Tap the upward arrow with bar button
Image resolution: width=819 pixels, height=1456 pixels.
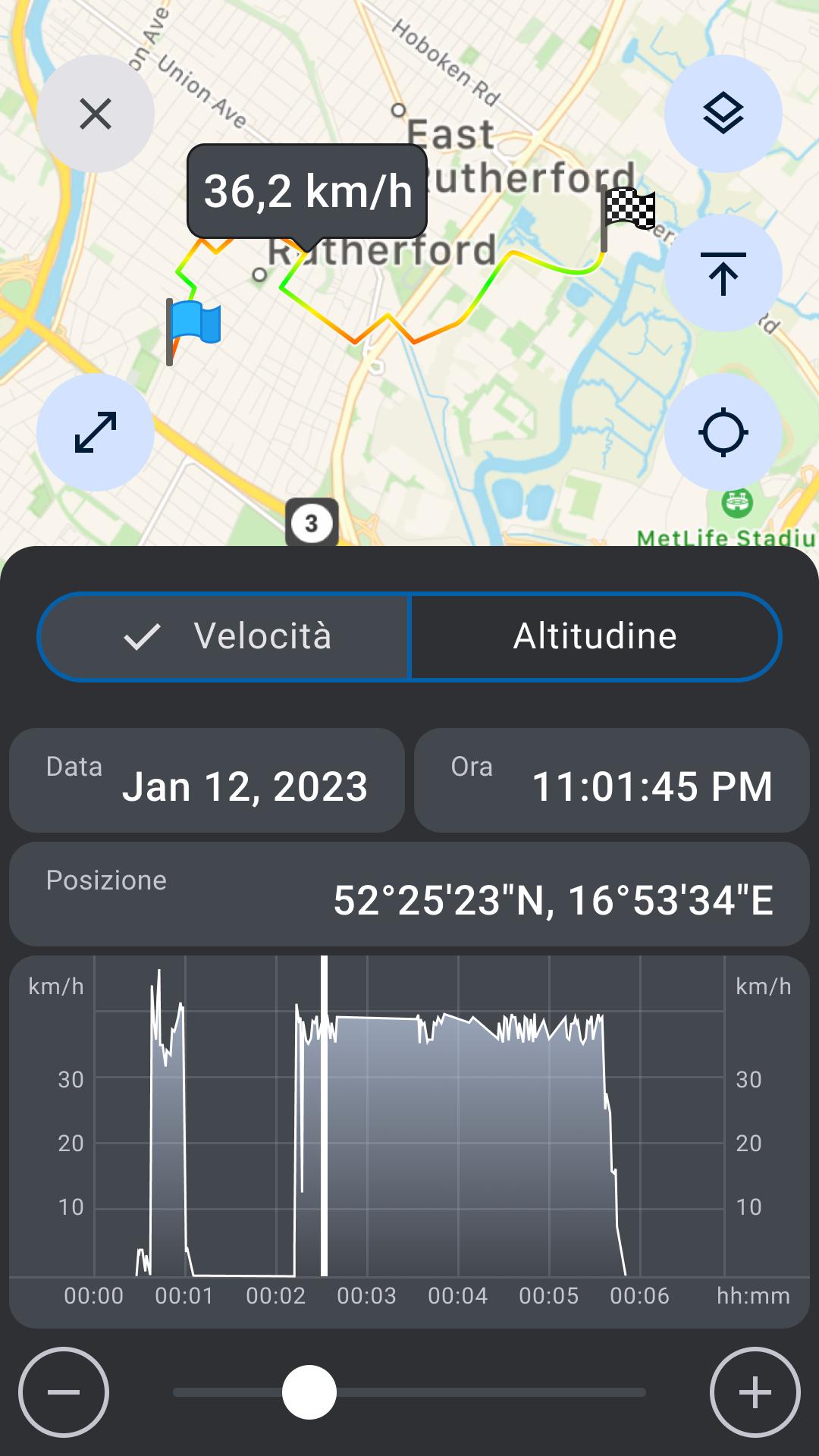click(723, 273)
